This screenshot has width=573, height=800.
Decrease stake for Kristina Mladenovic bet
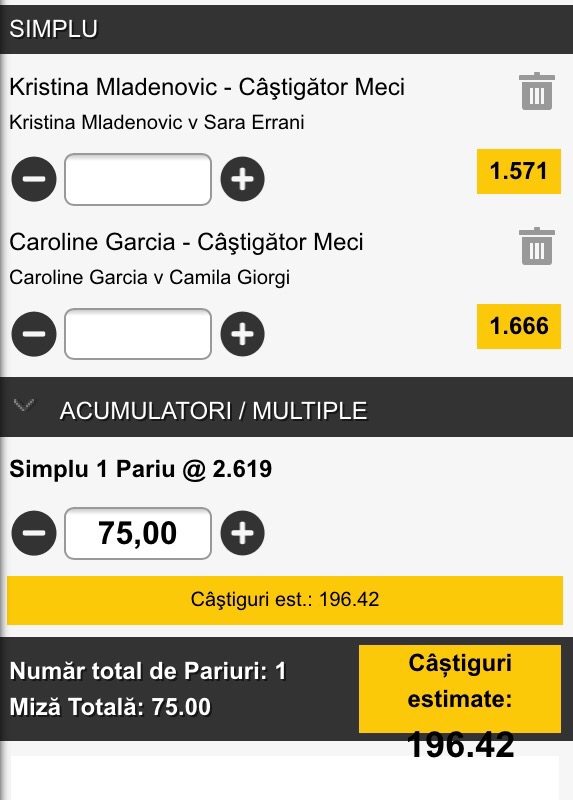click(34, 179)
